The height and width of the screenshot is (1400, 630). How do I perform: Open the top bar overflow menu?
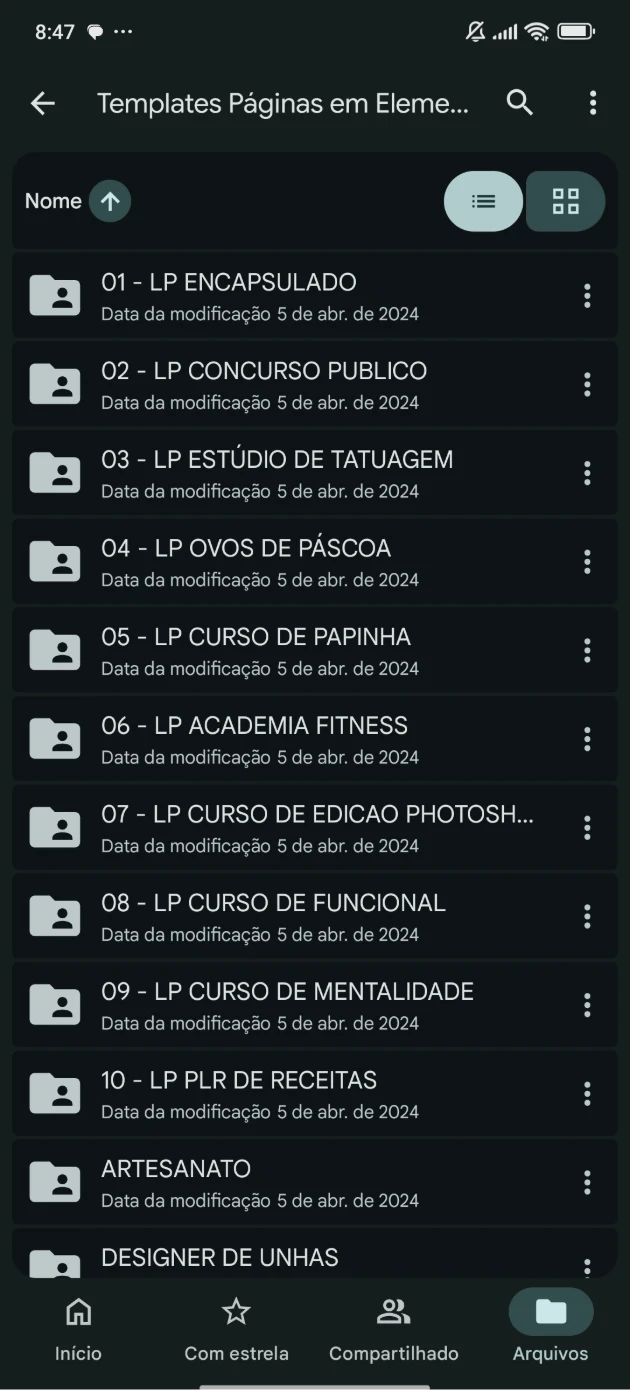coord(593,103)
